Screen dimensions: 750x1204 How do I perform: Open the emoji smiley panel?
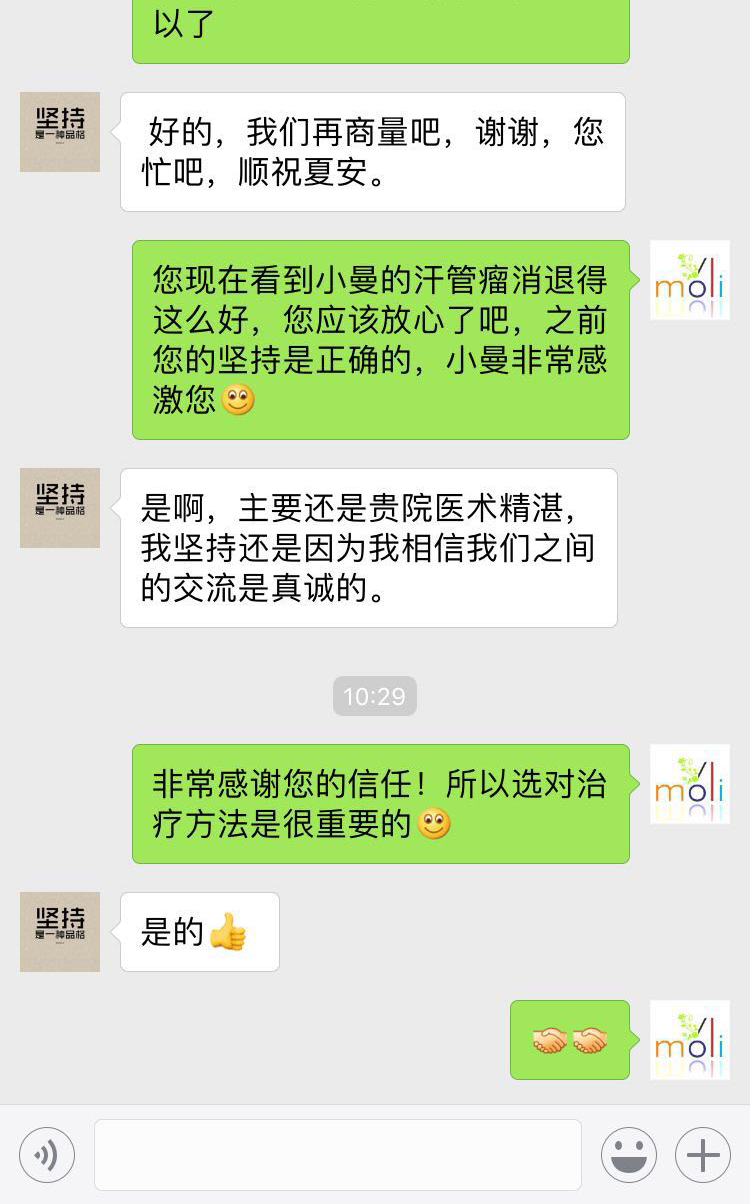coord(630,1153)
